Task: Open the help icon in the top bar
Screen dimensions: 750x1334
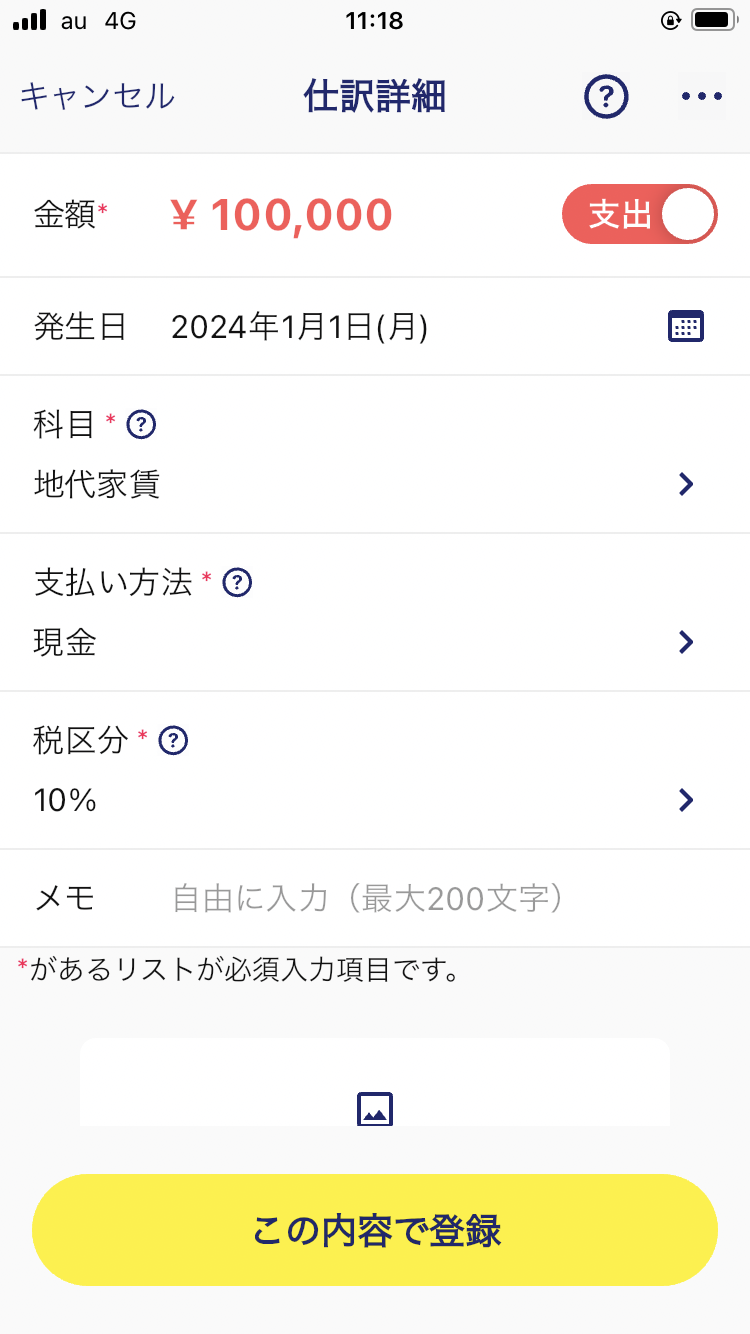Action: point(605,97)
